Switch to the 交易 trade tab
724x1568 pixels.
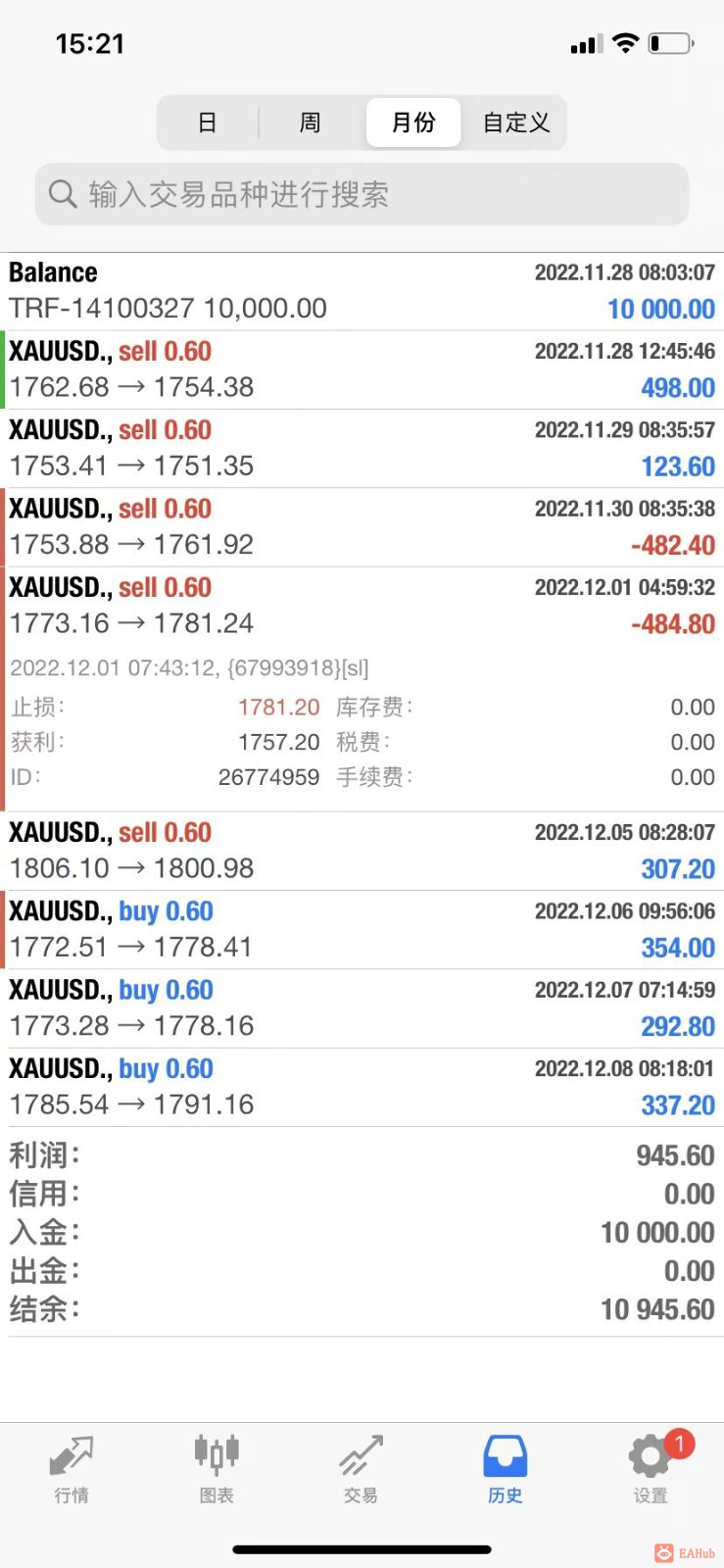point(361,1467)
